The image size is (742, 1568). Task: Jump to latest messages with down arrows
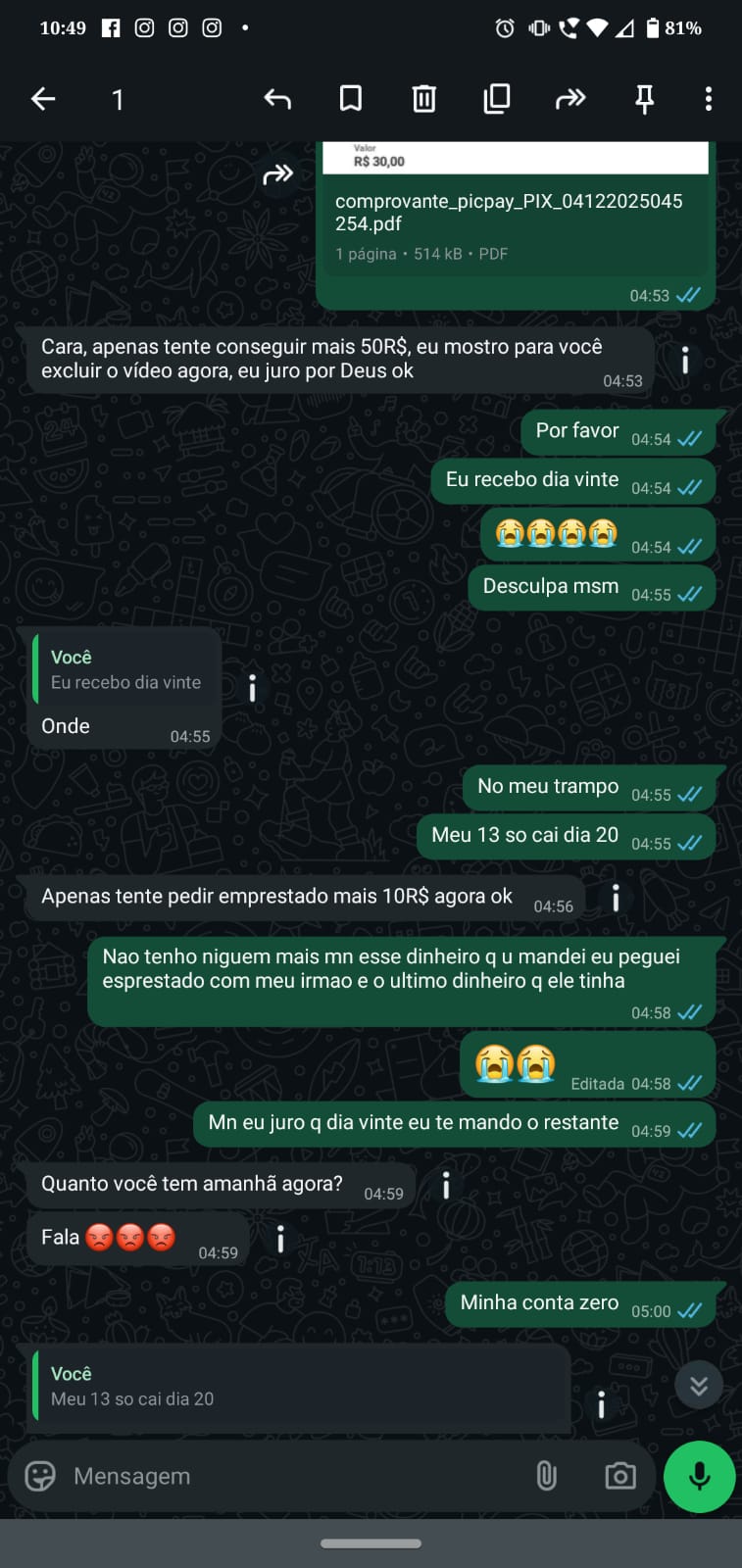point(699,1385)
